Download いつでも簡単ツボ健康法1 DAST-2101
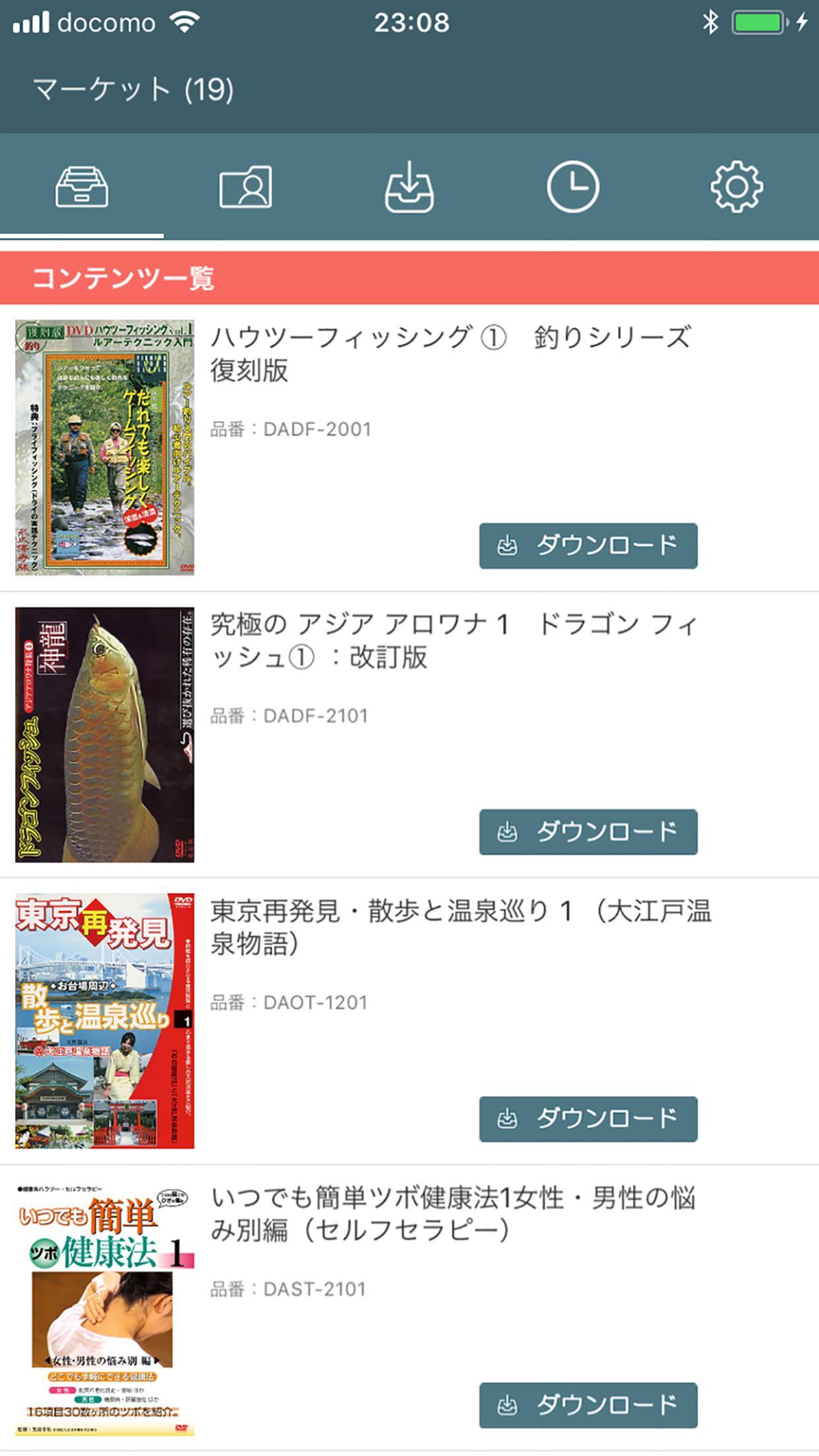The width and height of the screenshot is (819, 1456). coord(588,1405)
